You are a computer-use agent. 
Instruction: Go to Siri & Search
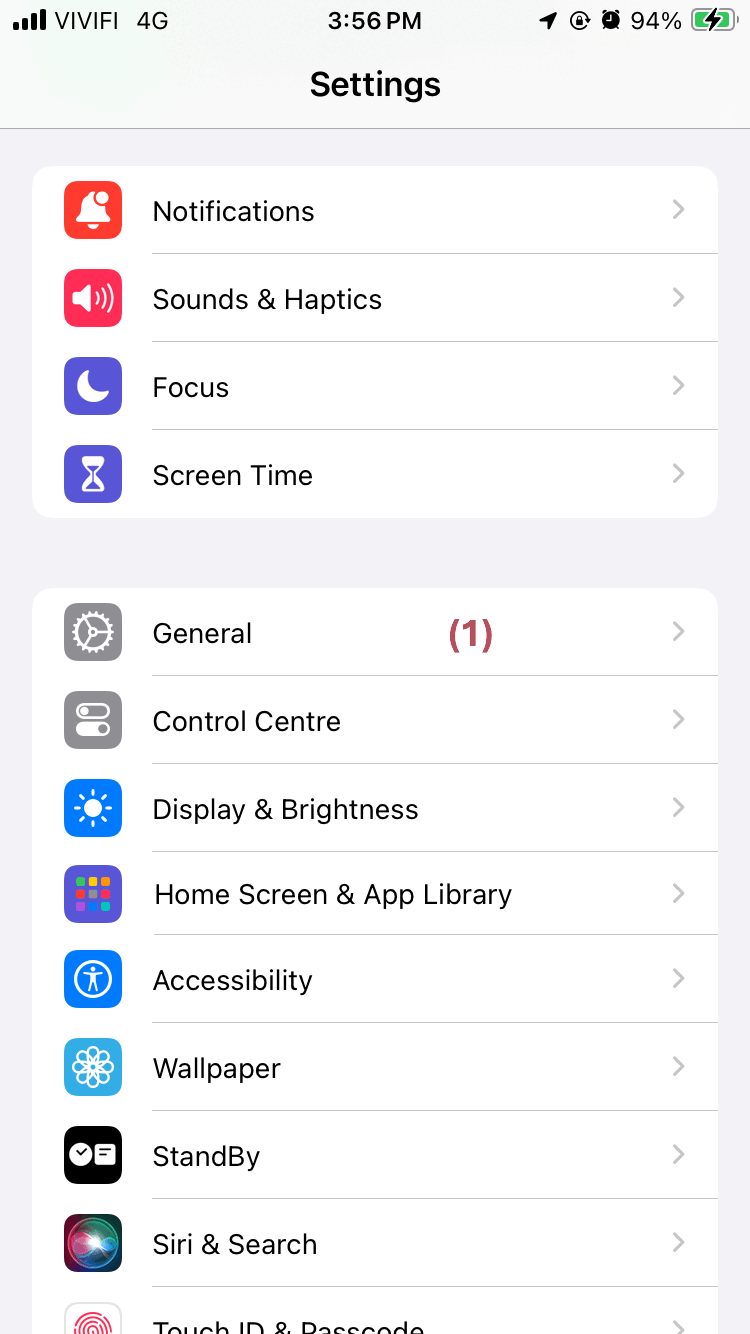pos(374,1244)
